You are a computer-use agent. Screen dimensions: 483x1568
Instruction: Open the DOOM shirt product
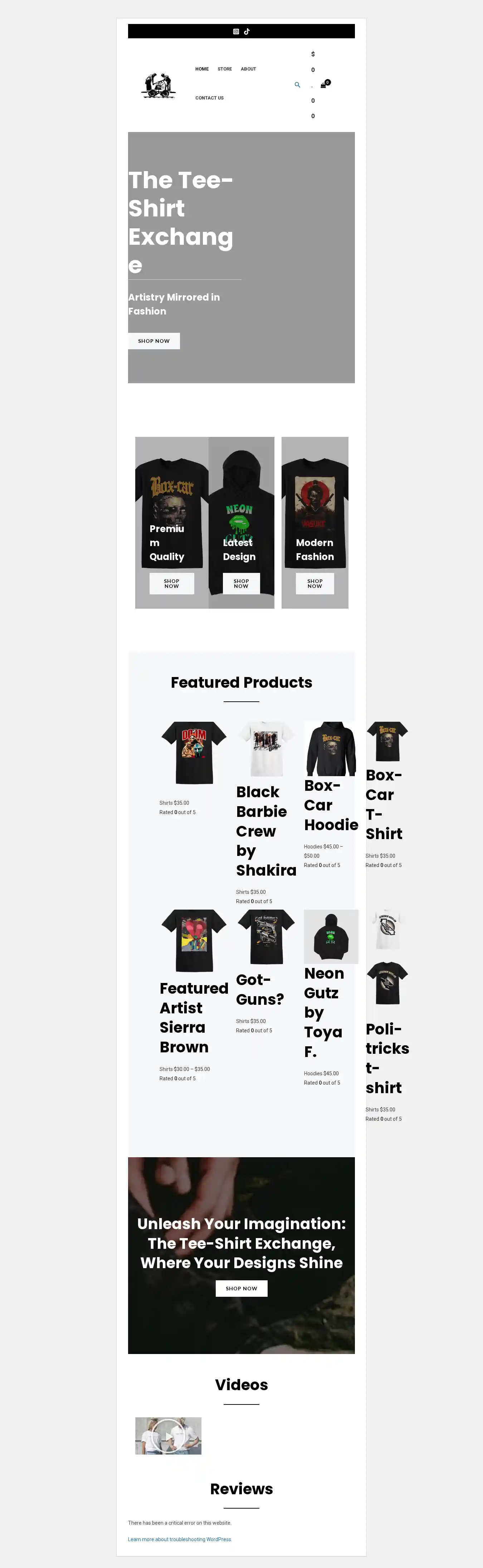(x=194, y=753)
